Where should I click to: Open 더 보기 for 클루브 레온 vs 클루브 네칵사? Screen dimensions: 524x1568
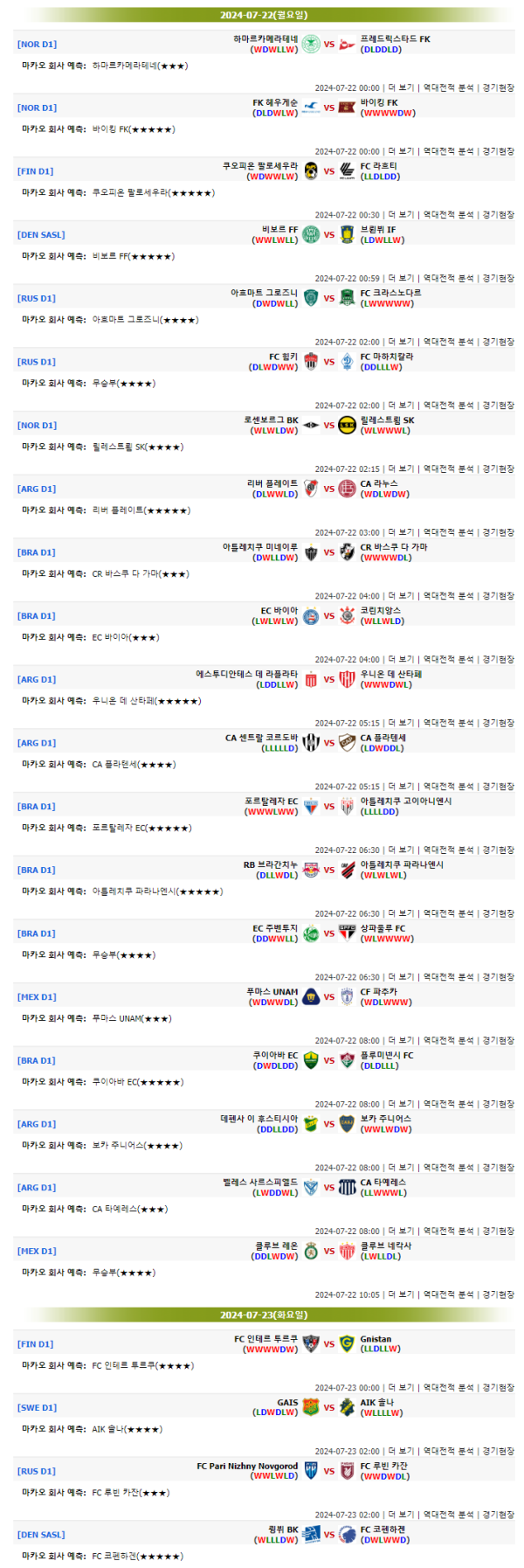pos(401,1295)
